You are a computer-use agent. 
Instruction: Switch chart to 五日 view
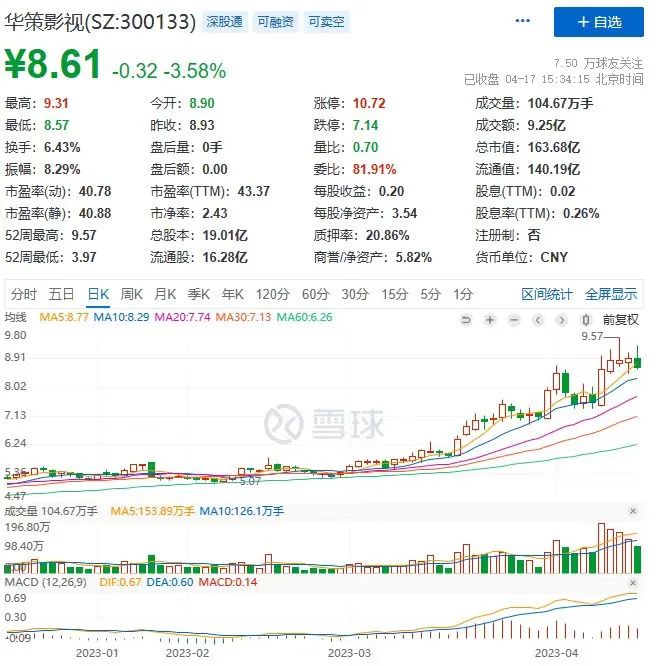tap(61, 294)
